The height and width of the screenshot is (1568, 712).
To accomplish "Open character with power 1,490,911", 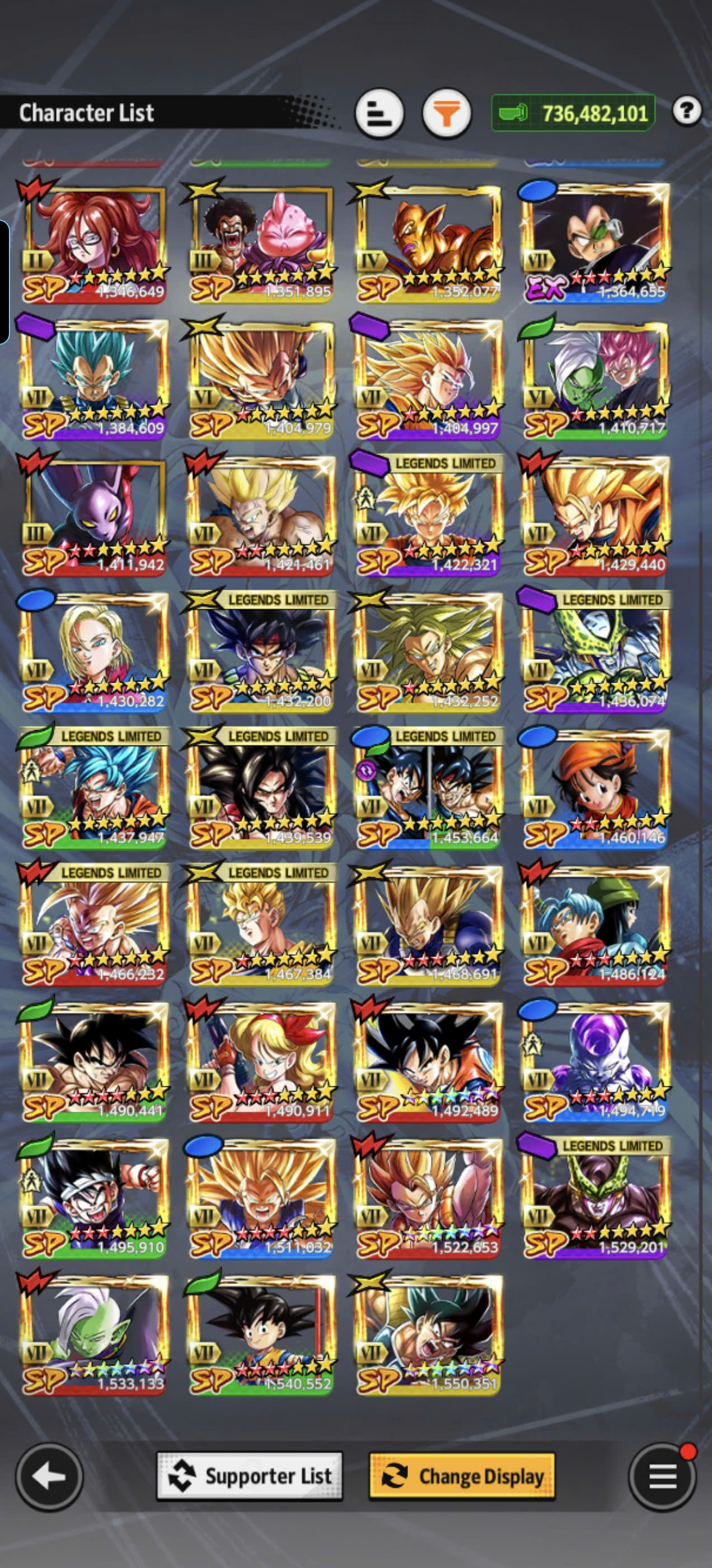I will [260, 1061].
